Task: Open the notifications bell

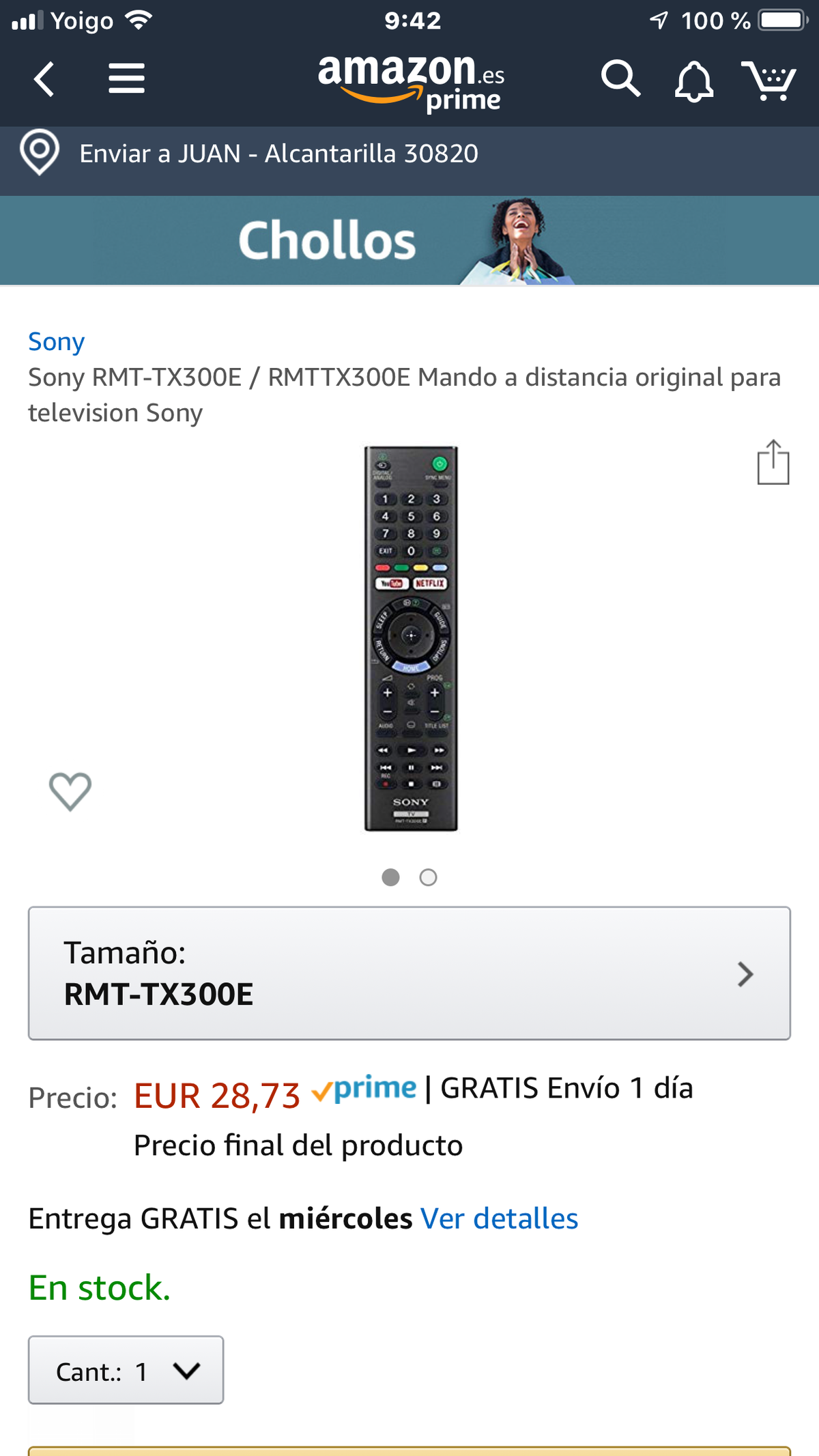Action: pyautogui.click(x=693, y=81)
